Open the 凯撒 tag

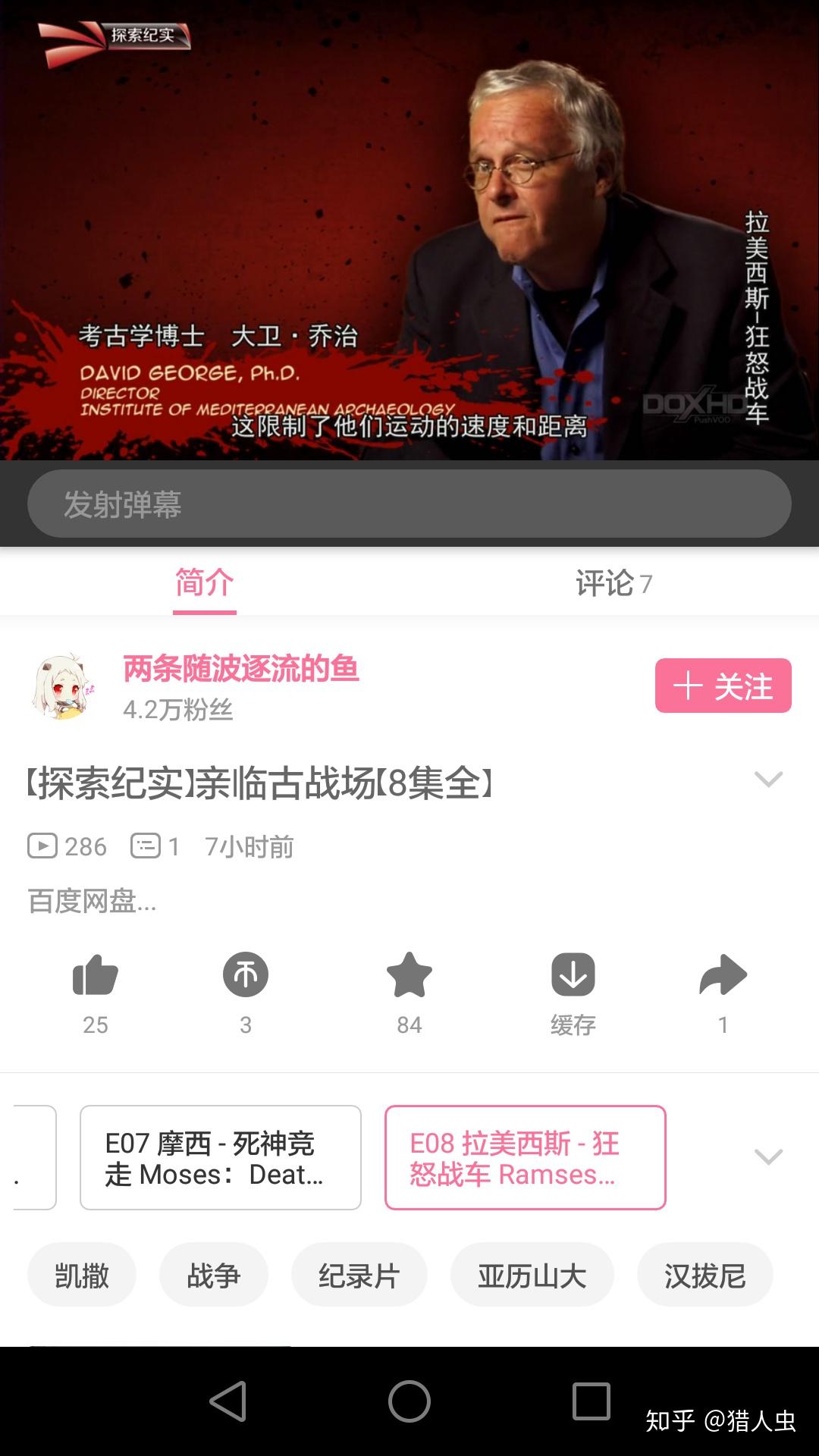point(82,1275)
